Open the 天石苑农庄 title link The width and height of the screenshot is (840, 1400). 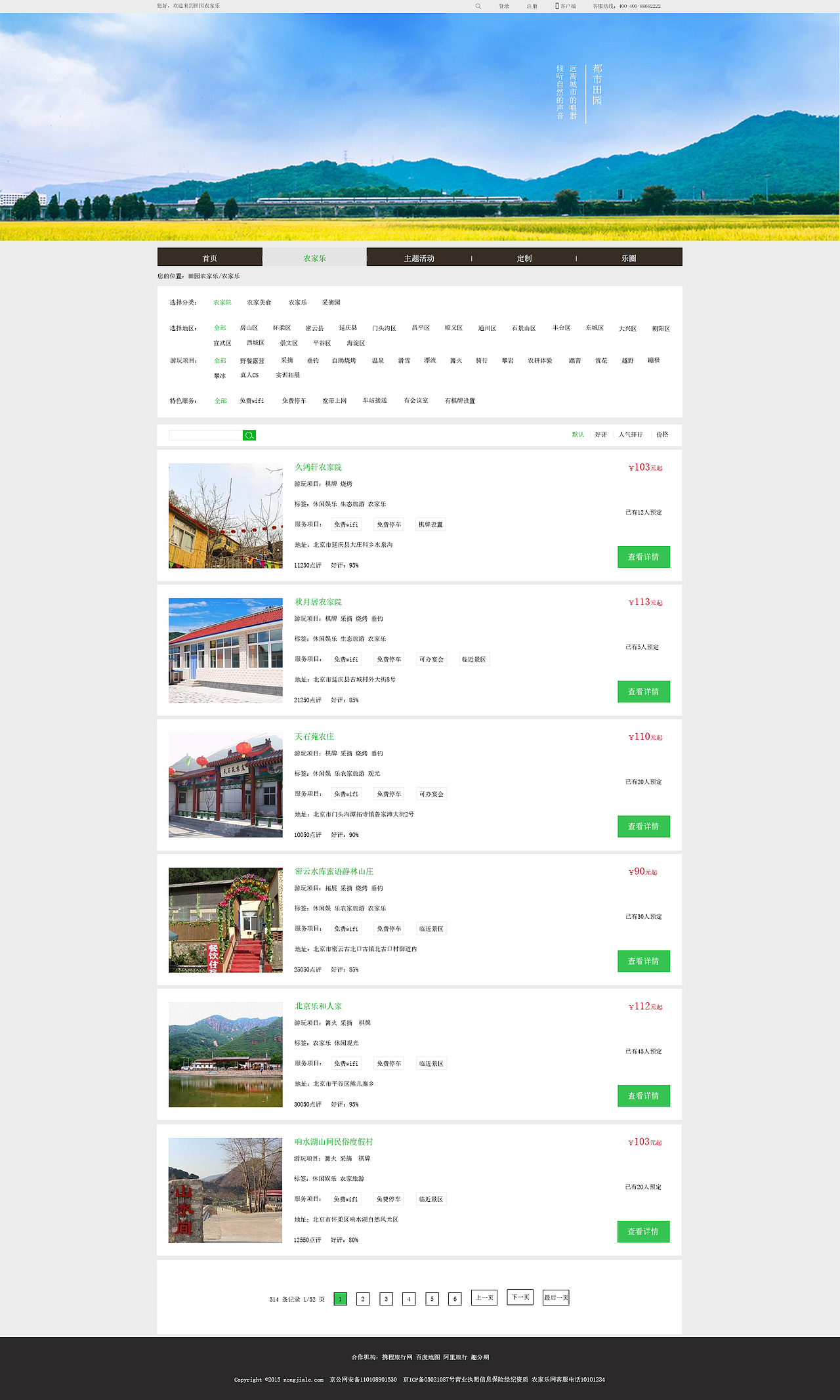314,736
